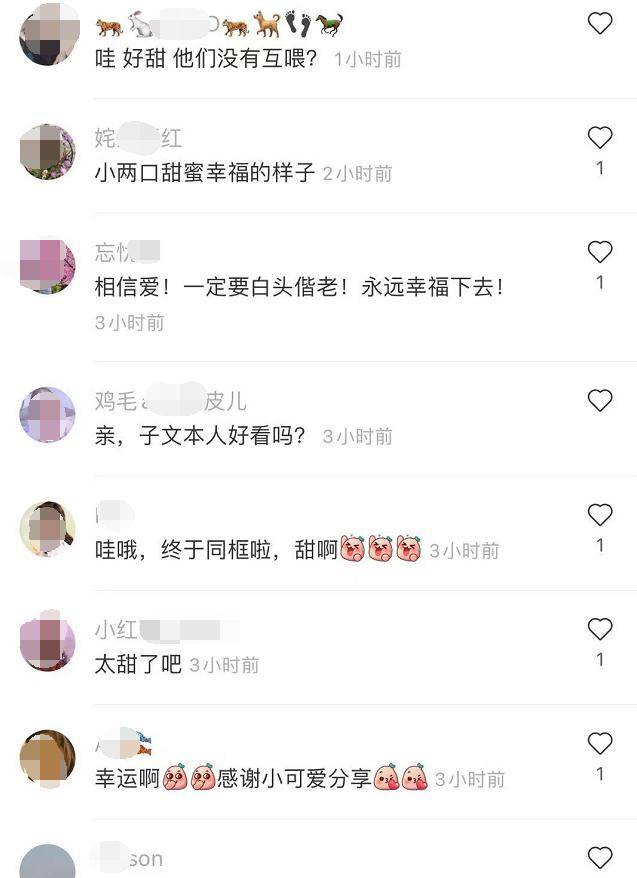Like the comment '幸运啊 感谢小可爱分享'
This screenshot has width=637, height=878.
(599, 743)
